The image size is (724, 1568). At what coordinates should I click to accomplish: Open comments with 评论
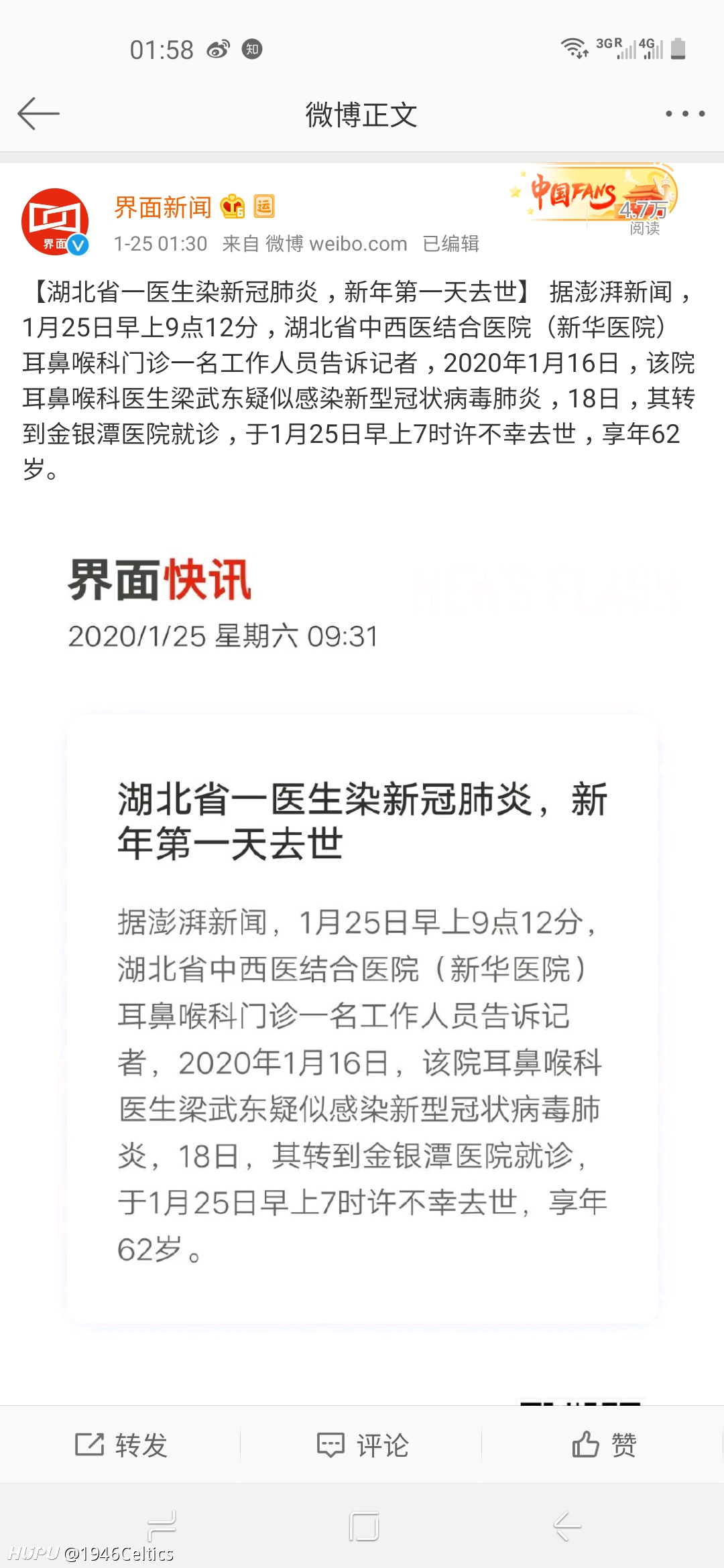[362, 1445]
